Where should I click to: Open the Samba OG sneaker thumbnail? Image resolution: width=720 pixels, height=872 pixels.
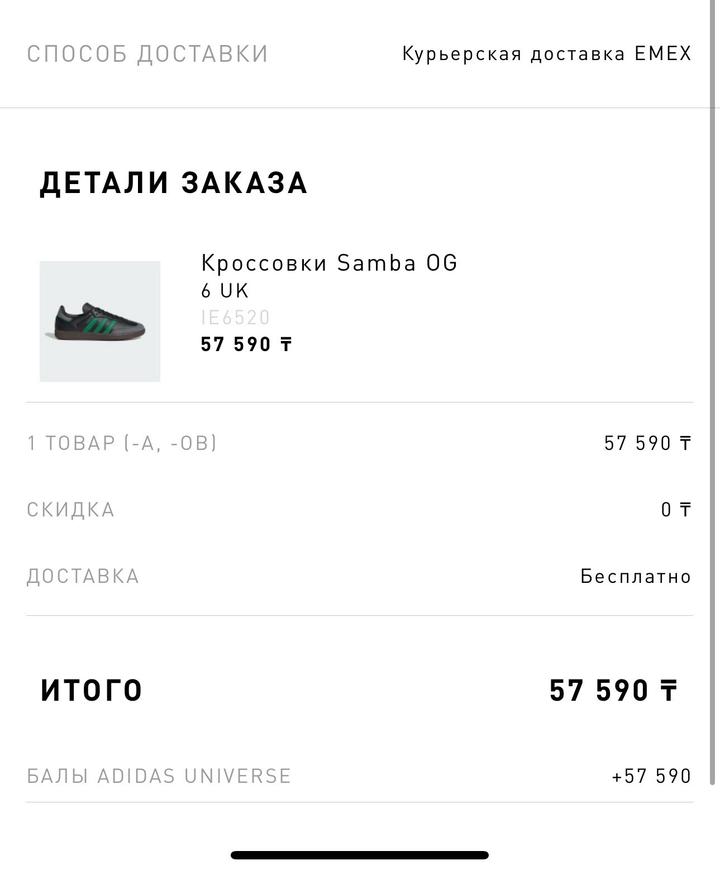[x=100, y=320]
